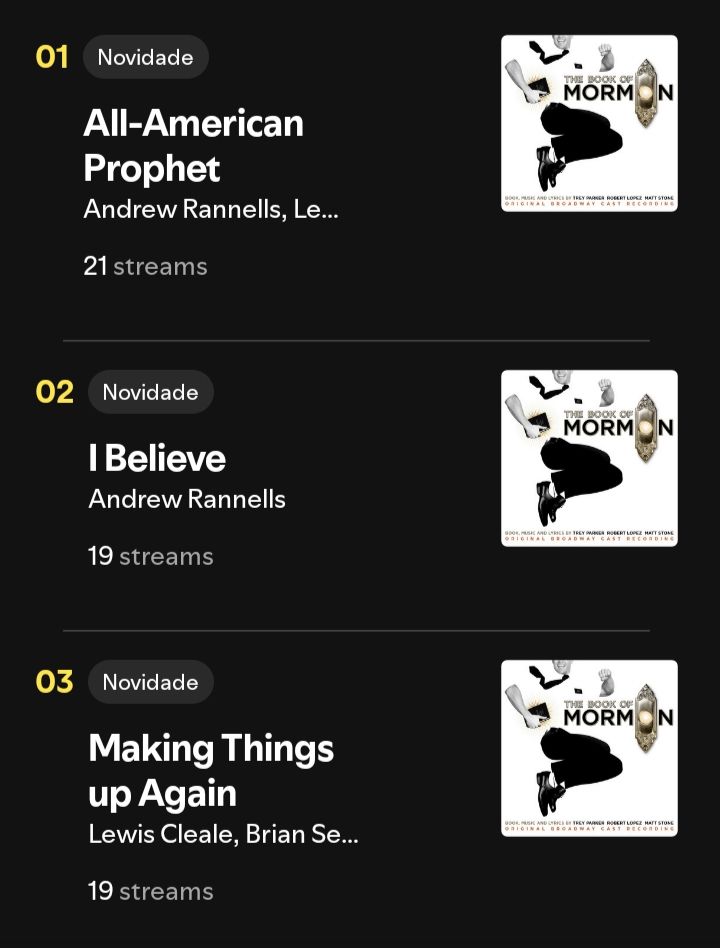Open the track All-American Prophet
Viewport: 720px width, 948px height.
(193, 146)
